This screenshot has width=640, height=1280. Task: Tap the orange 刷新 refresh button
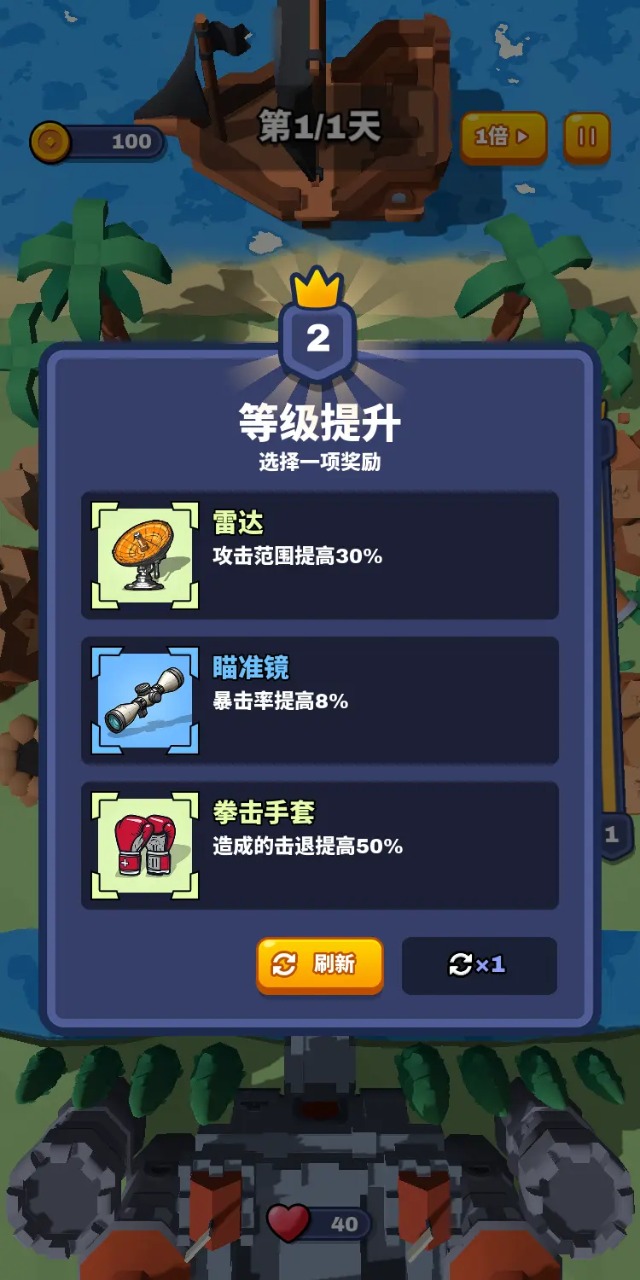point(320,964)
